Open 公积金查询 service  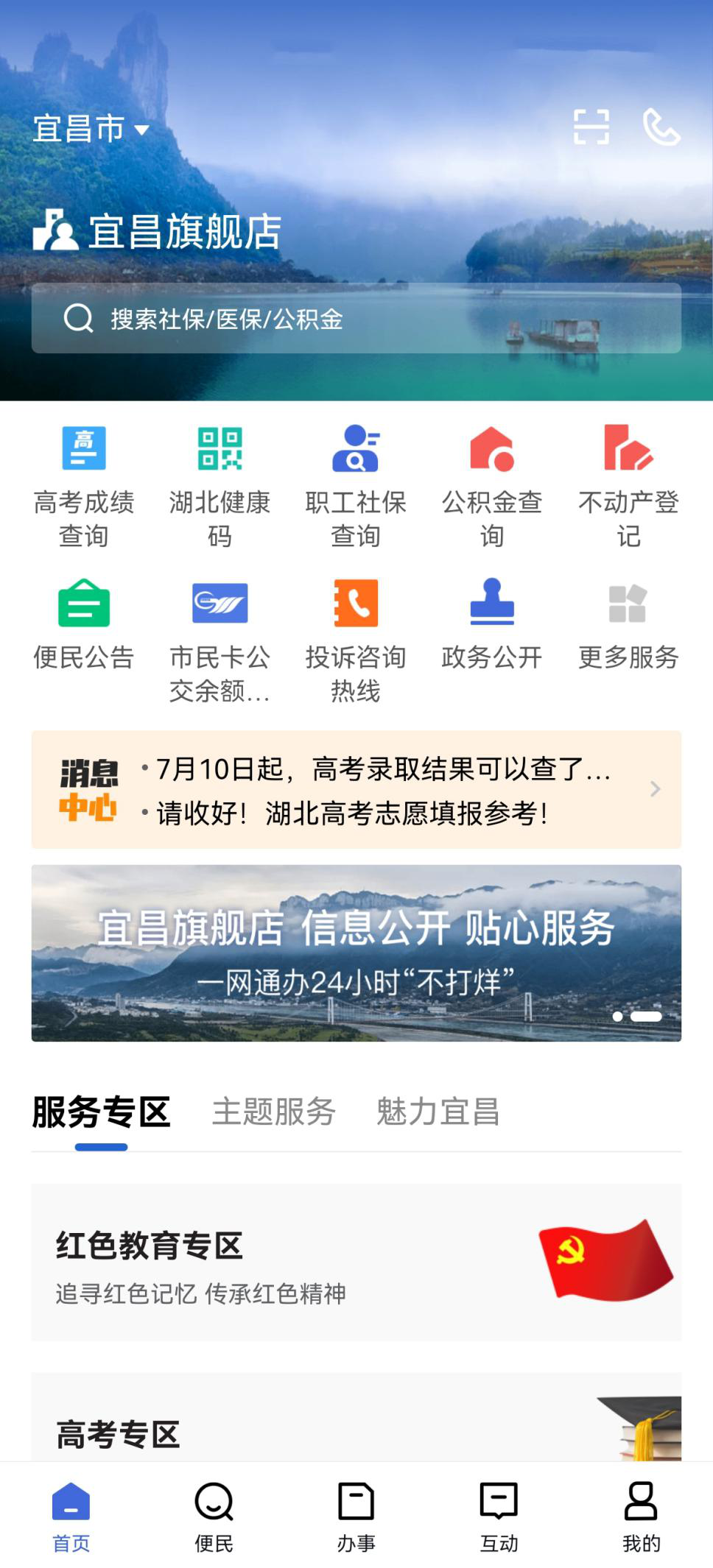pyautogui.click(x=492, y=484)
